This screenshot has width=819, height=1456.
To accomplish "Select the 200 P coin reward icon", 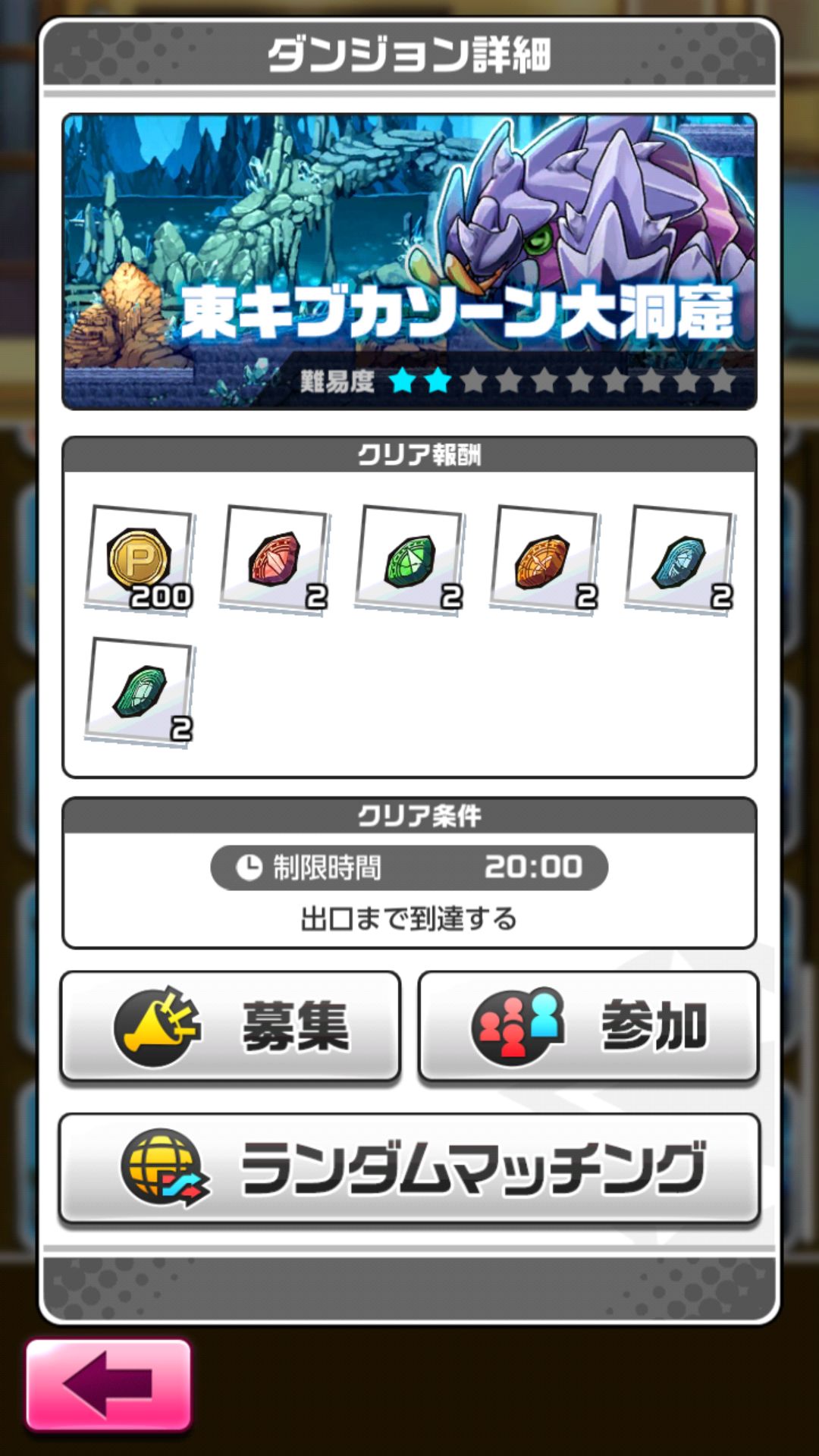I will click(140, 557).
